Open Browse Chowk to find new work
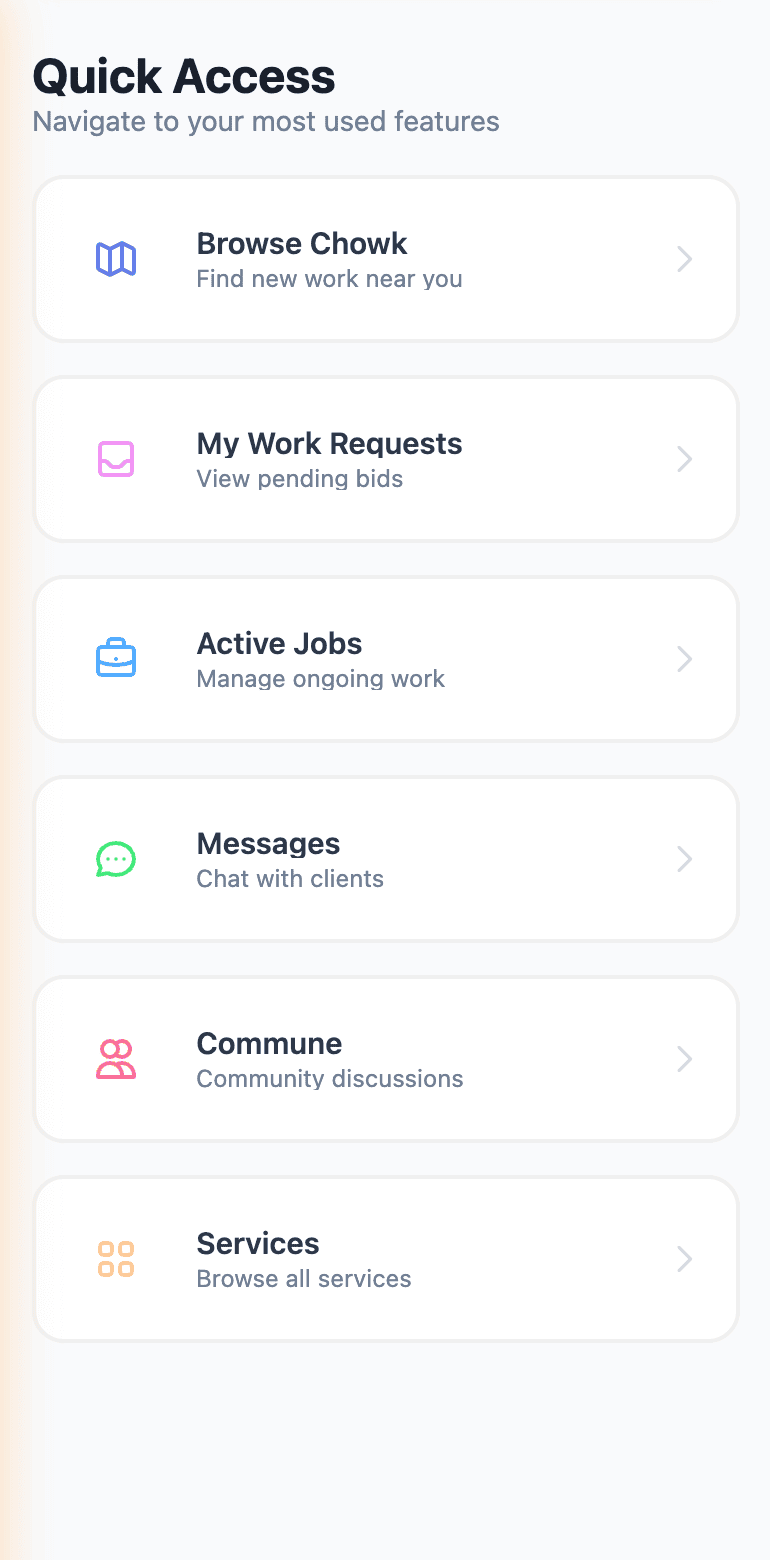 coord(385,258)
